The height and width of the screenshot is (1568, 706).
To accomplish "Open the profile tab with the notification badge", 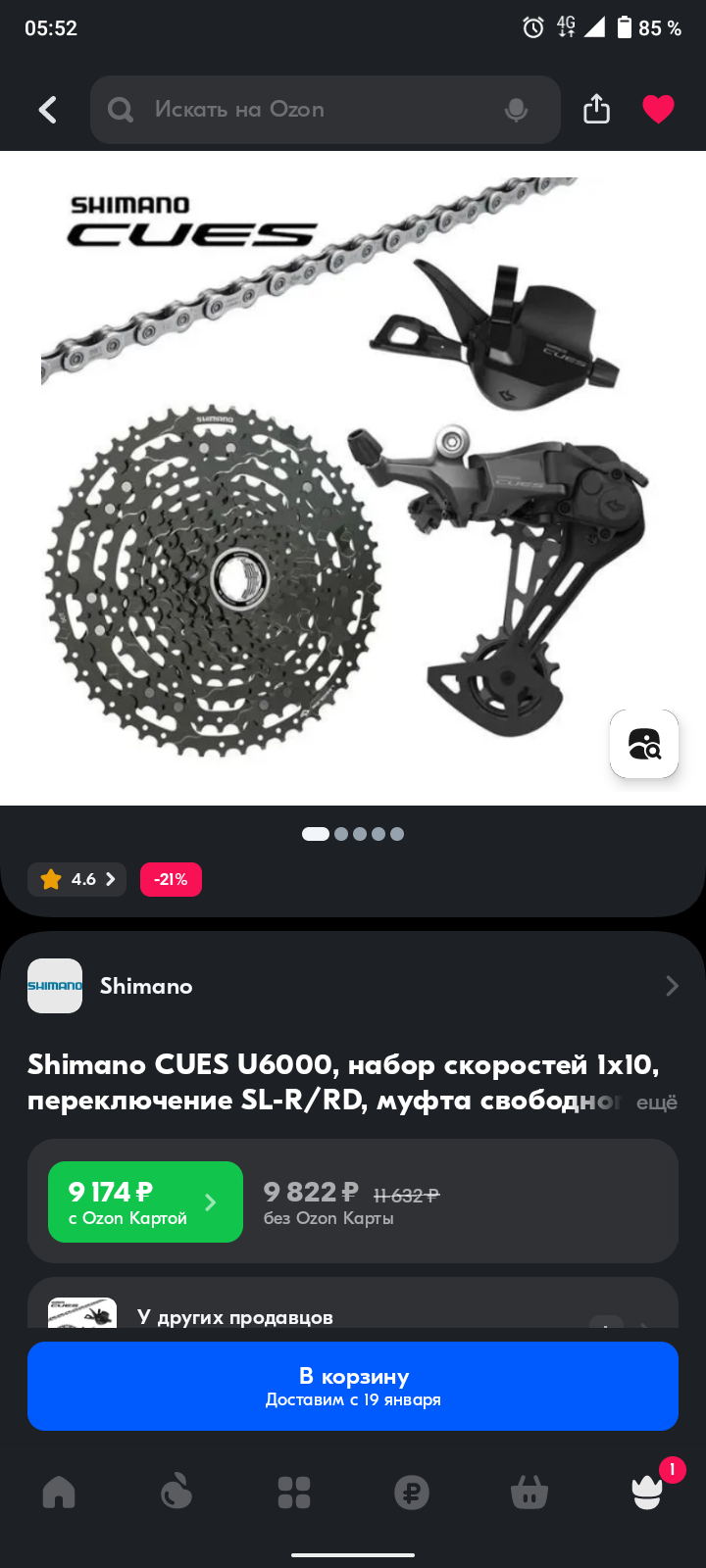I will click(x=649, y=1490).
